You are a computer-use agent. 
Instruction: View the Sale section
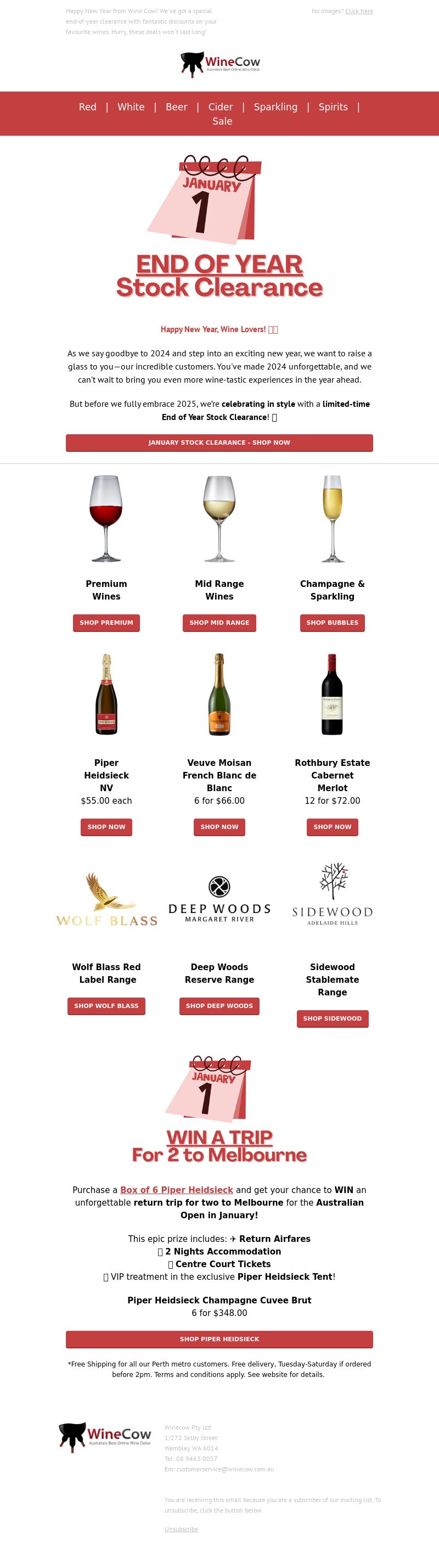222,121
